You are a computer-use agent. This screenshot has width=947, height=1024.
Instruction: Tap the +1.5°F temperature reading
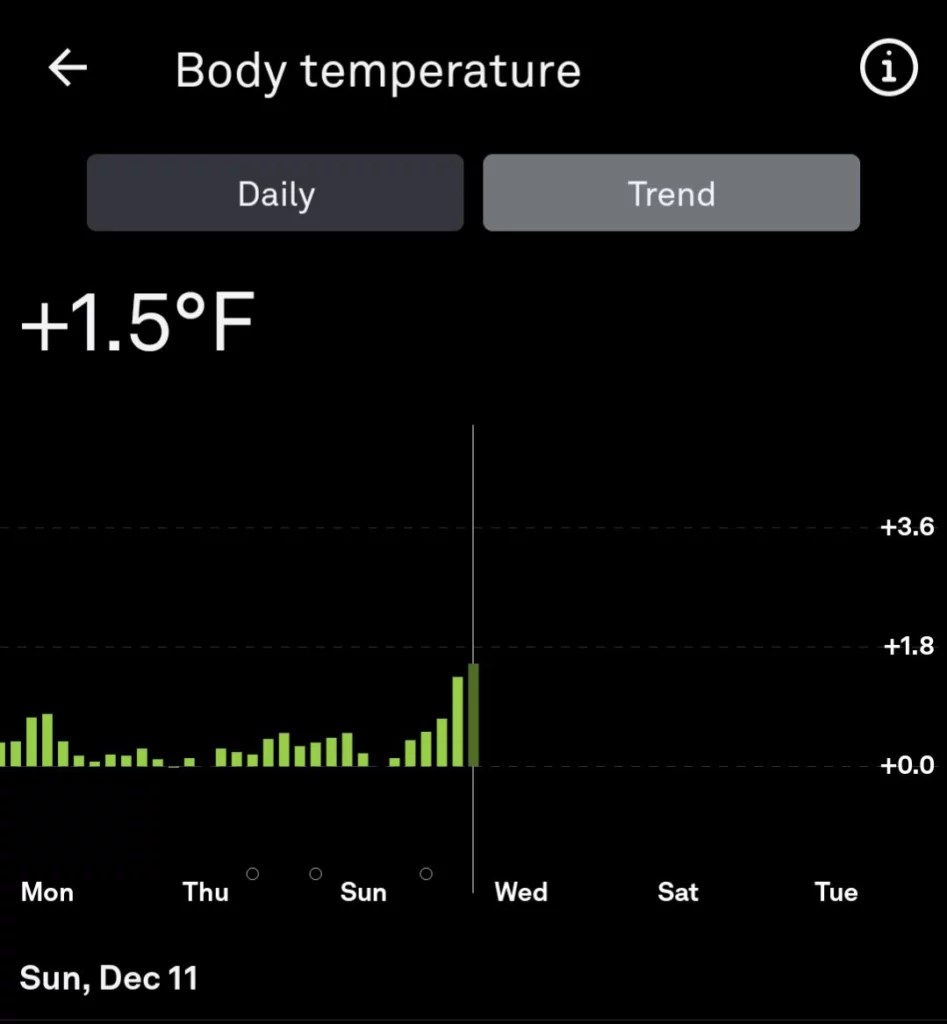tap(138, 322)
